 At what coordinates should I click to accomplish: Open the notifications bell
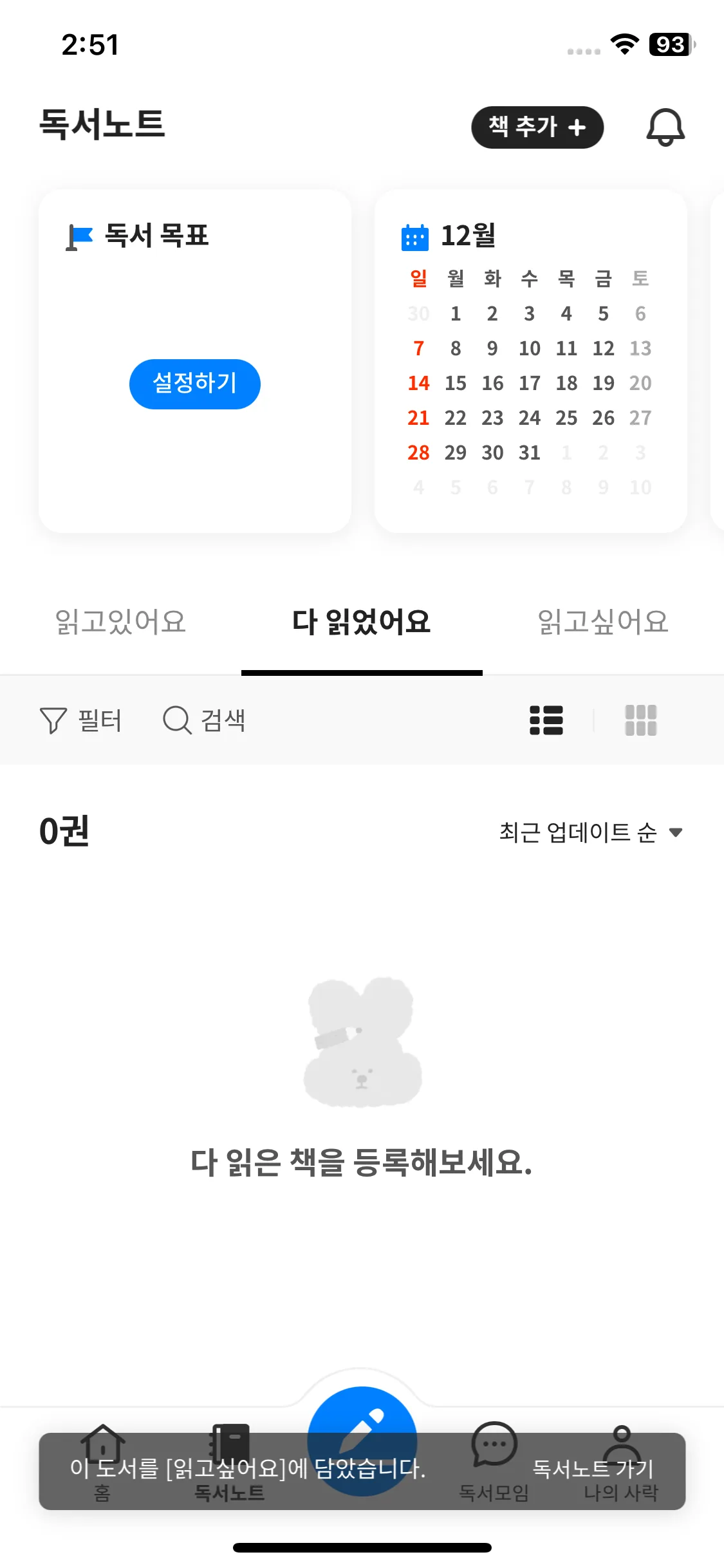click(x=665, y=127)
